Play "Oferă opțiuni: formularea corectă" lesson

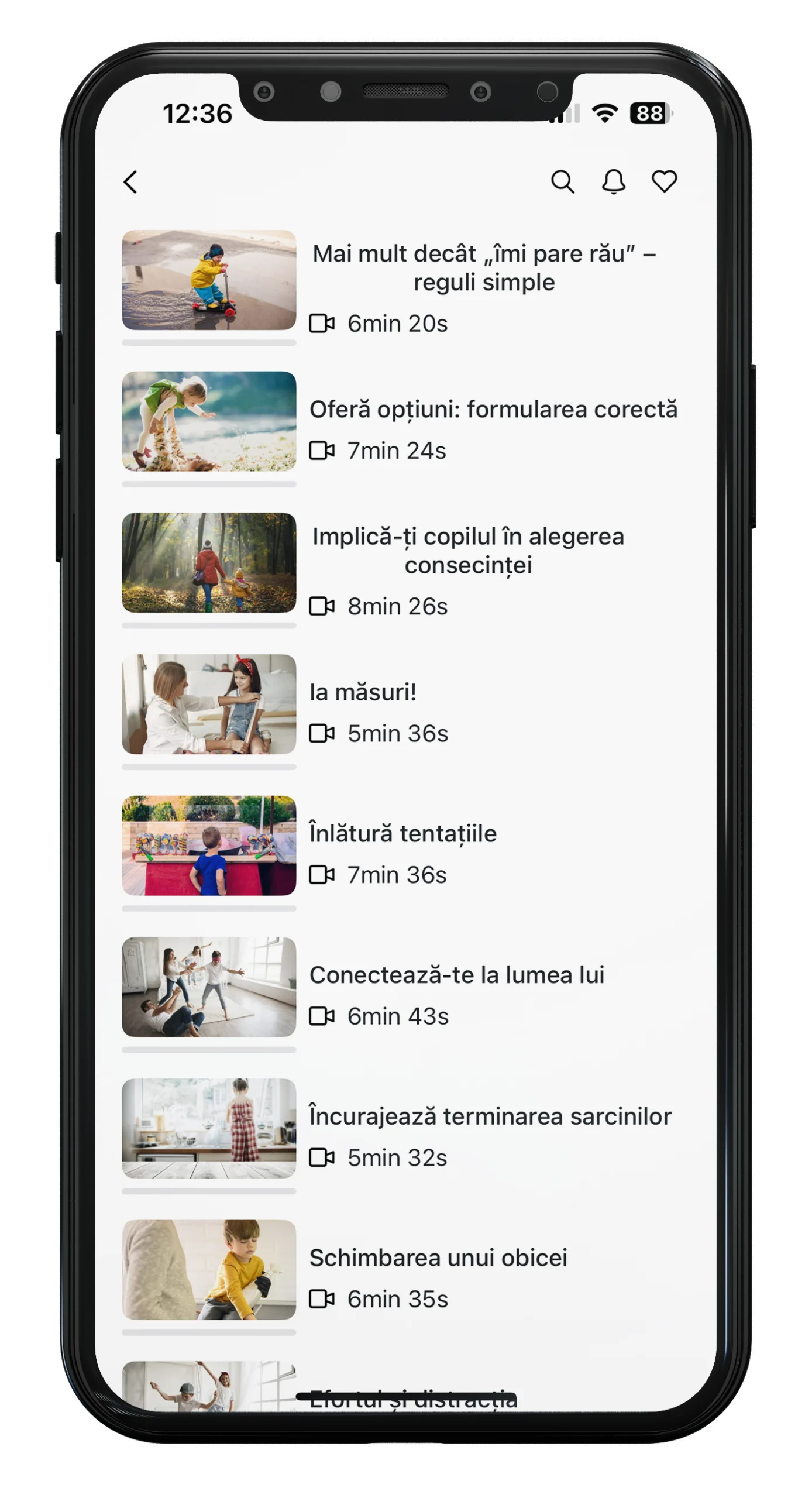point(493,410)
